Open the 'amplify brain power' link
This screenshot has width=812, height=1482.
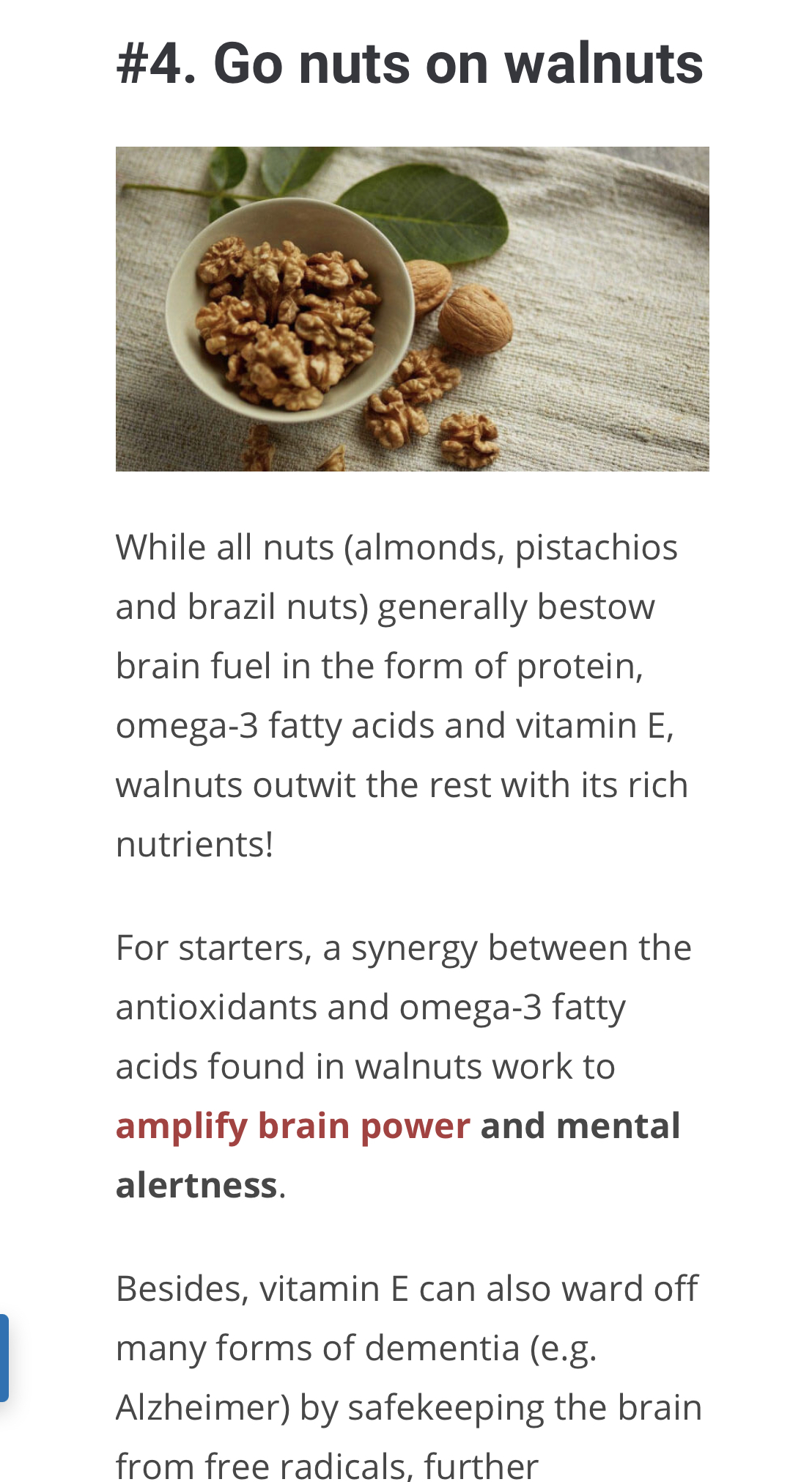point(292,1127)
